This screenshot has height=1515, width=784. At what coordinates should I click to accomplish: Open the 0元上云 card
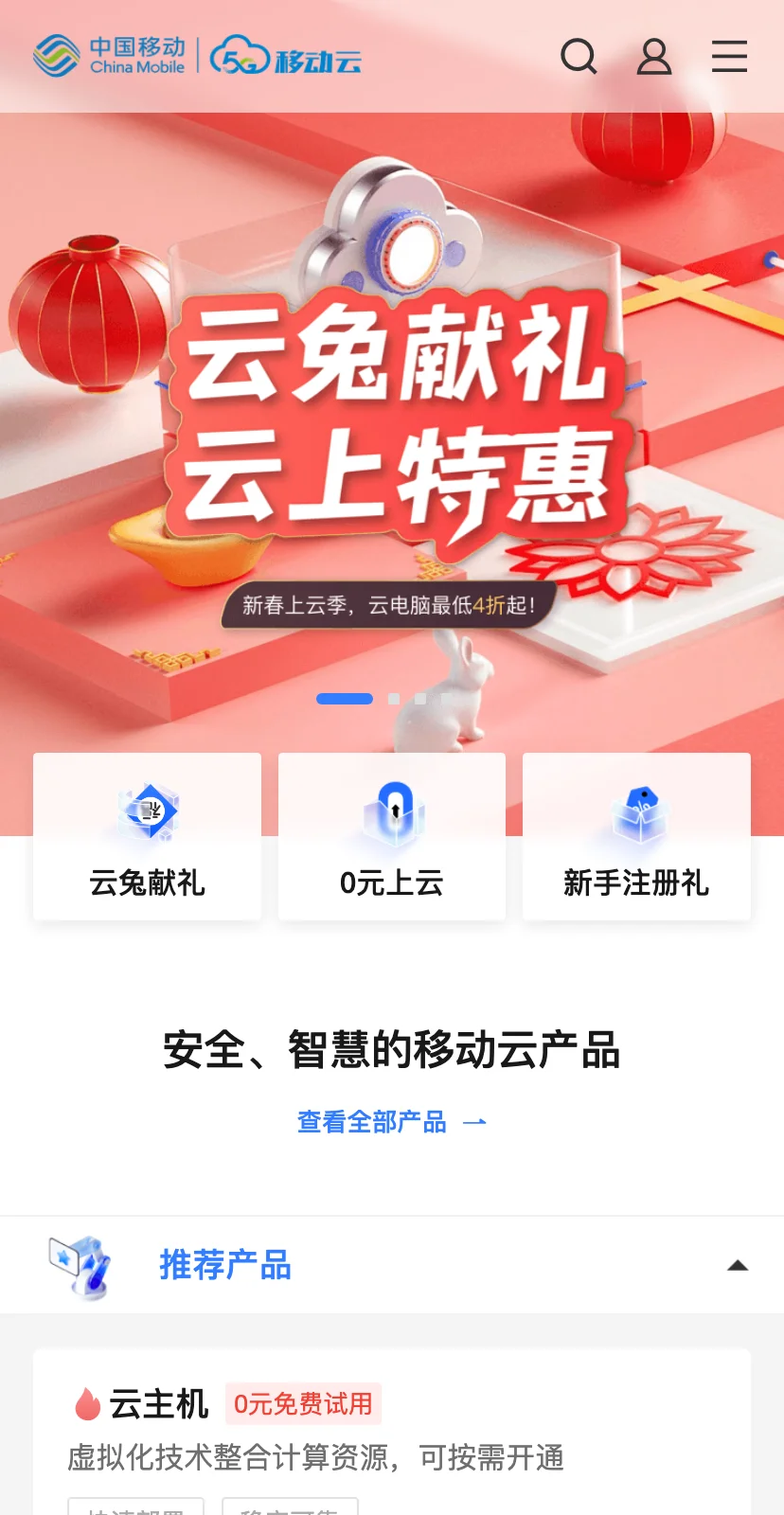click(392, 837)
